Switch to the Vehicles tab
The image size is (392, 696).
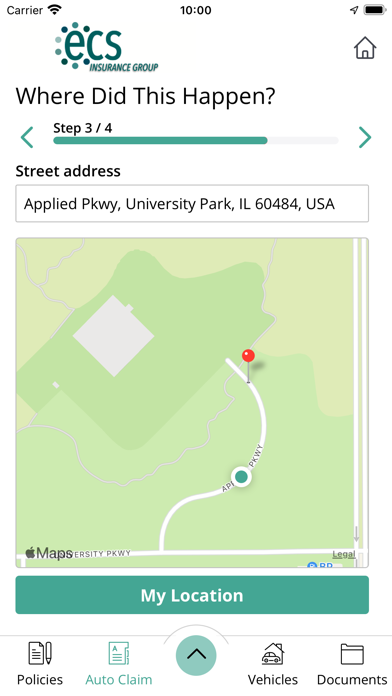[273, 664]
